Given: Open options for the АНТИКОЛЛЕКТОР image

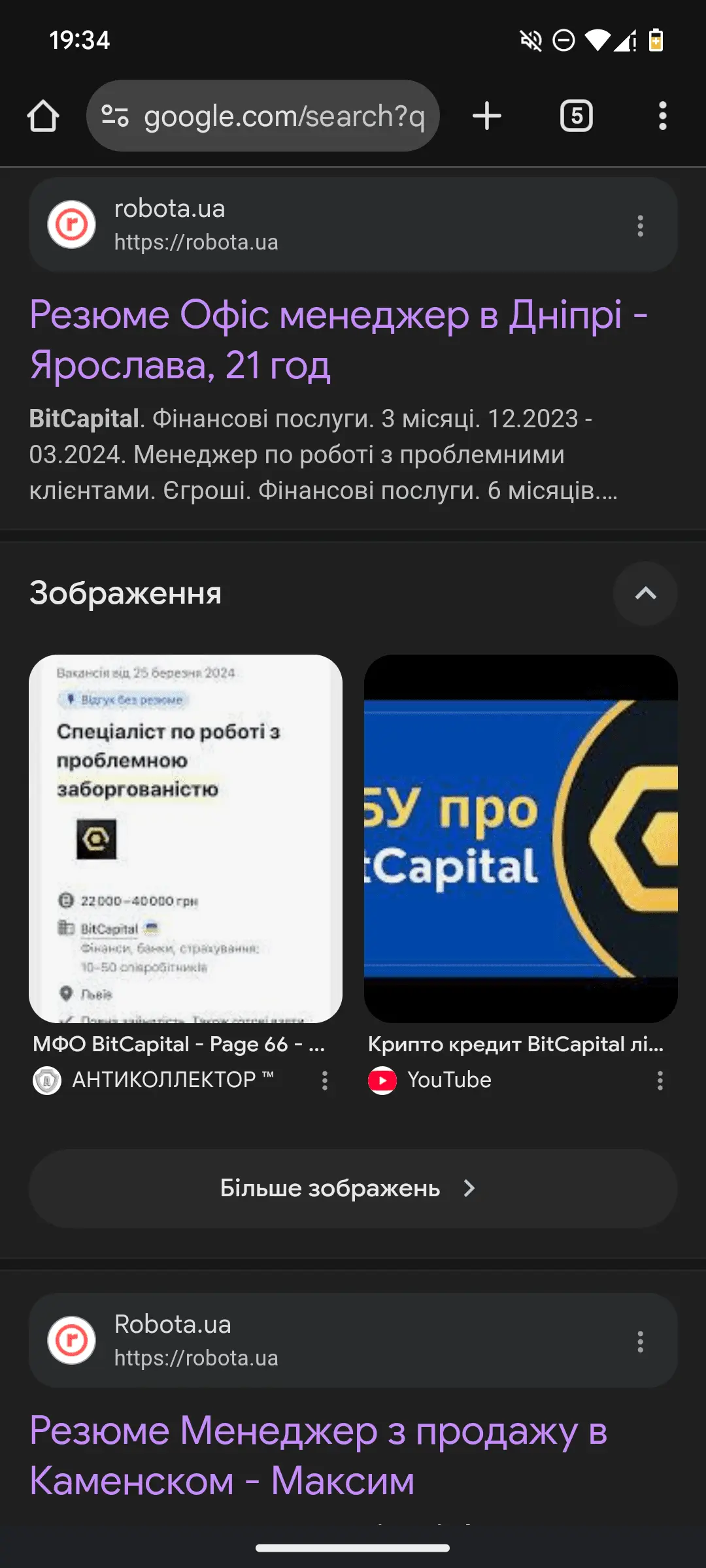Looking at the screenshot, I should pyautogui.click(x=325, y=1081).
